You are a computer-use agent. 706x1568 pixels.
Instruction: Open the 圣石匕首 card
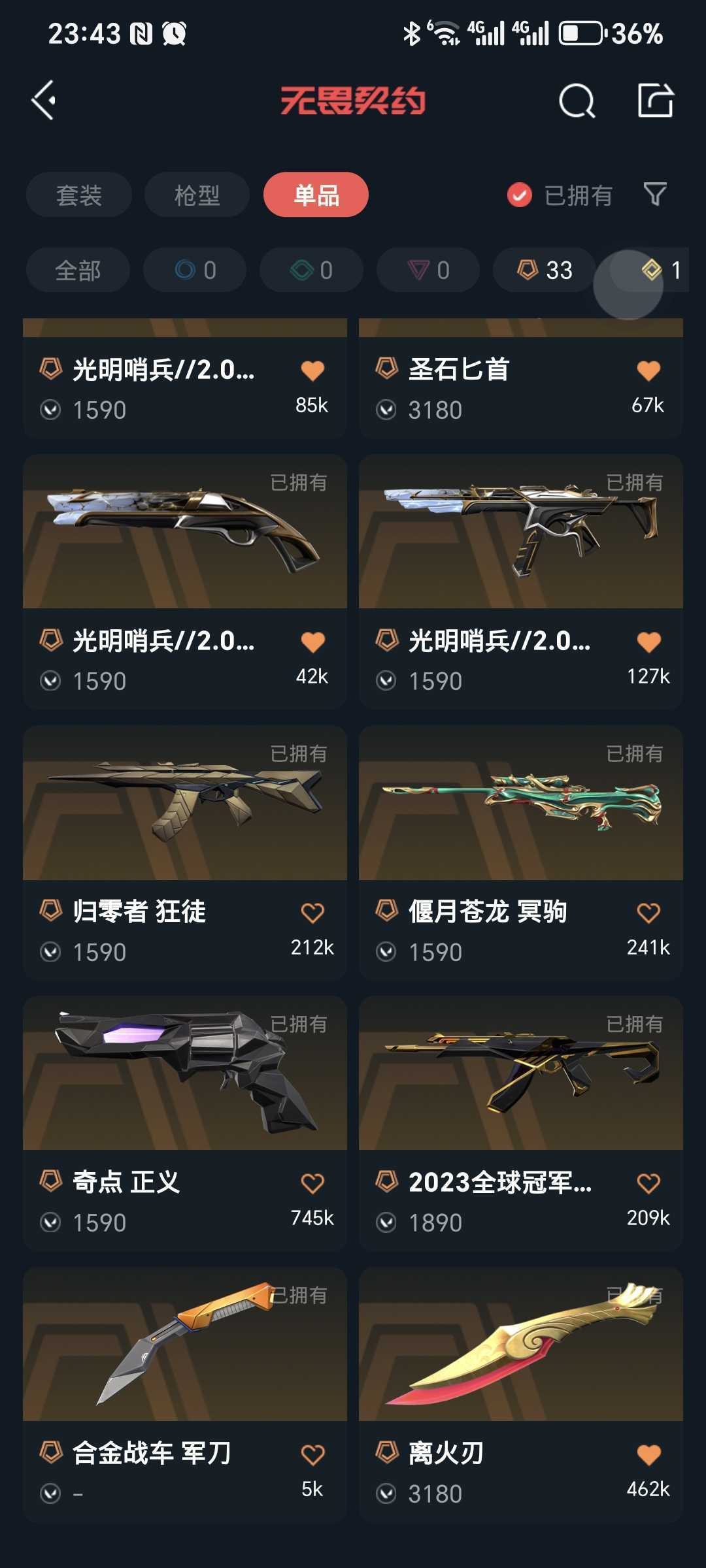point(521,378)
